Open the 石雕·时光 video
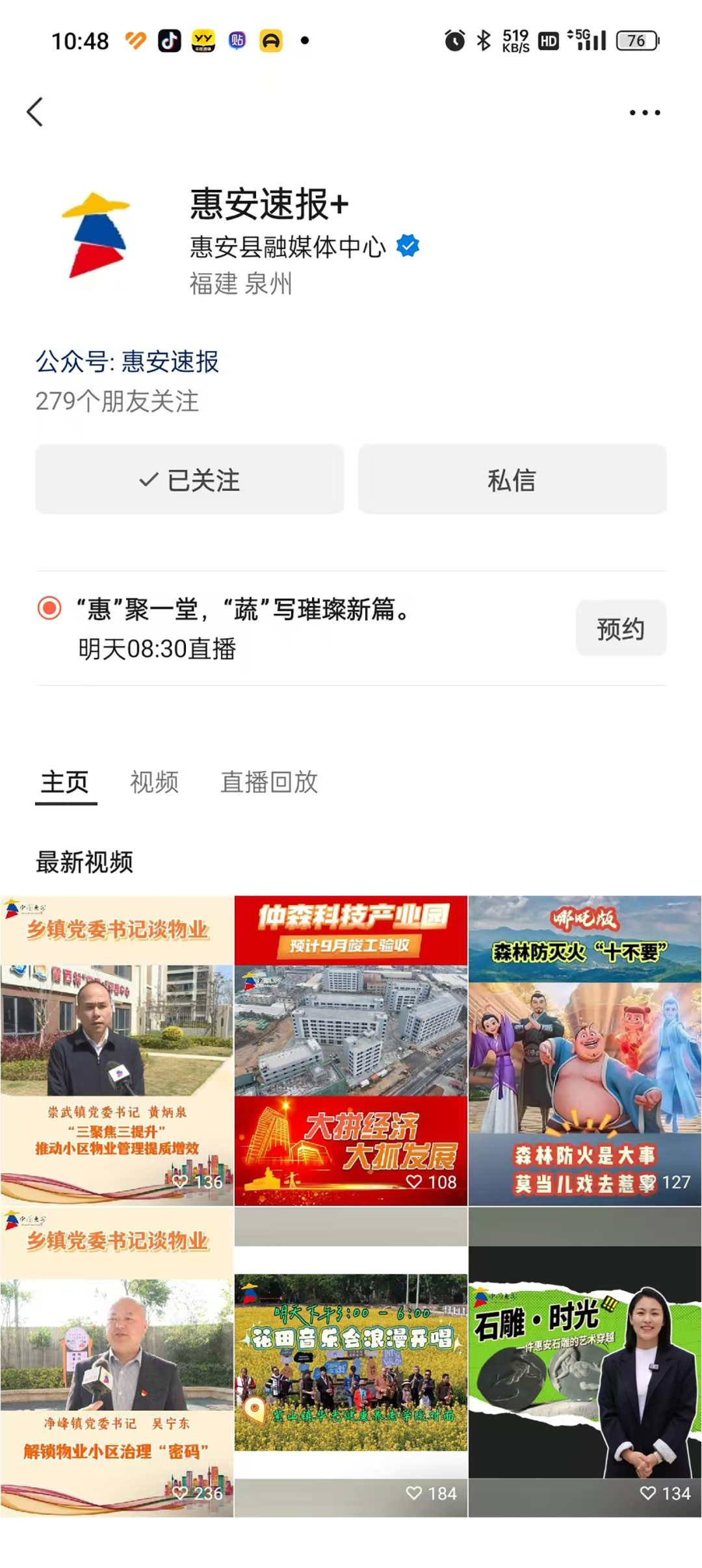 click(x=585, y=1362)
